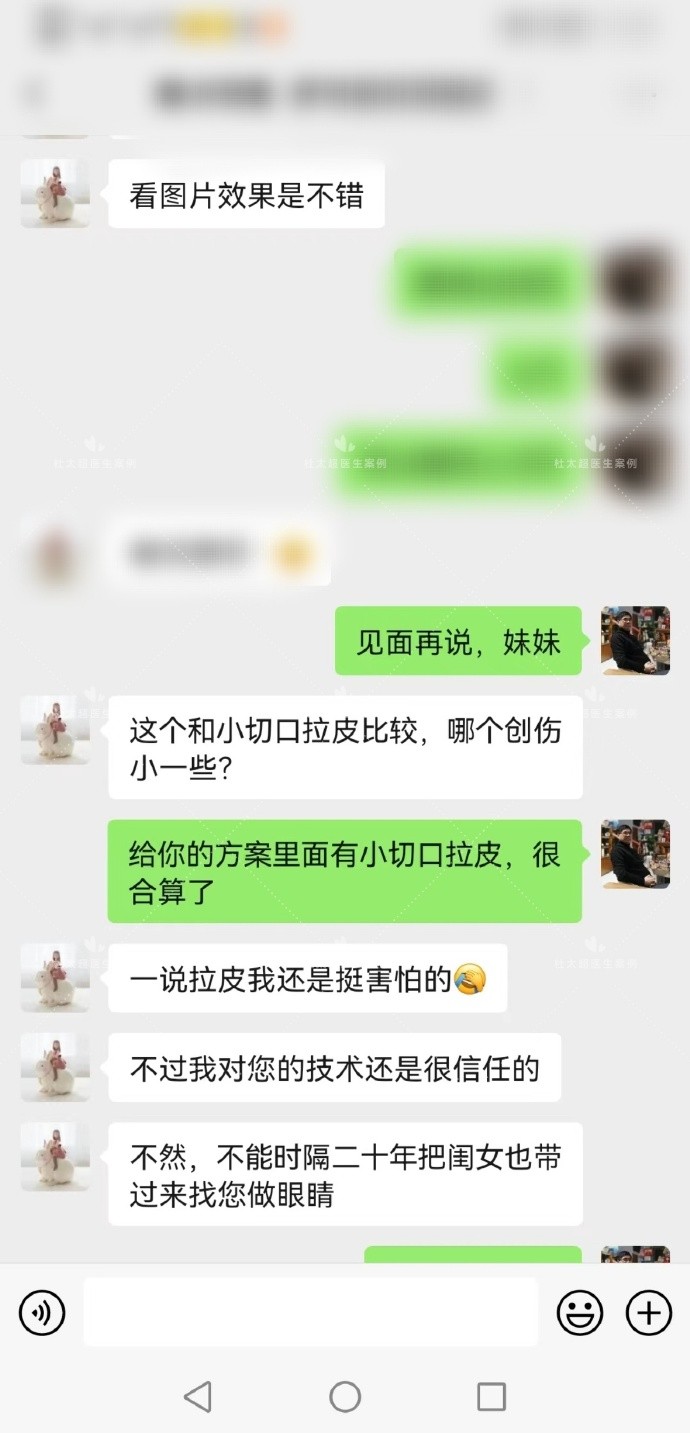Open the recent apps overview

click(x=491, y=1396)
